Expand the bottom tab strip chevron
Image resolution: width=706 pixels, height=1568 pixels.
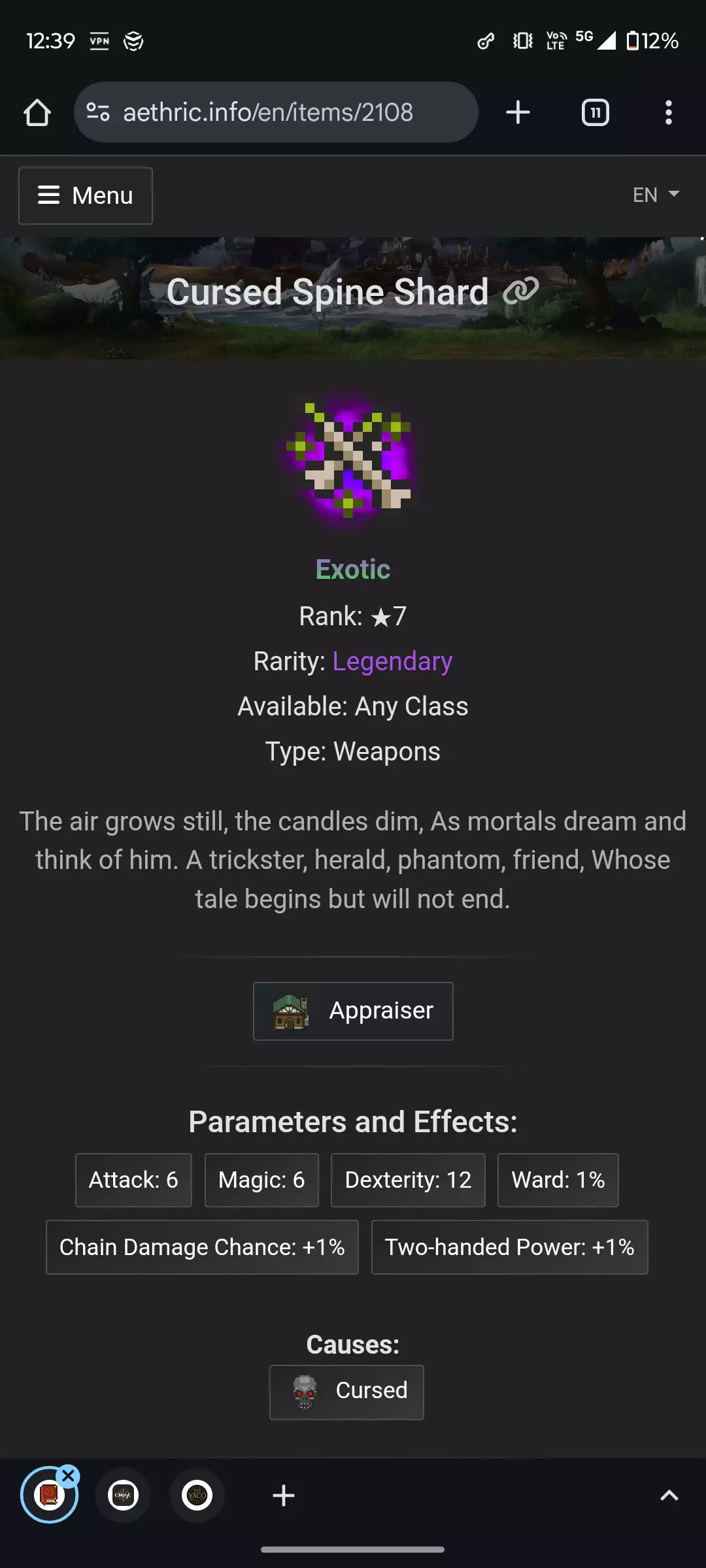tap(669, 1495)
